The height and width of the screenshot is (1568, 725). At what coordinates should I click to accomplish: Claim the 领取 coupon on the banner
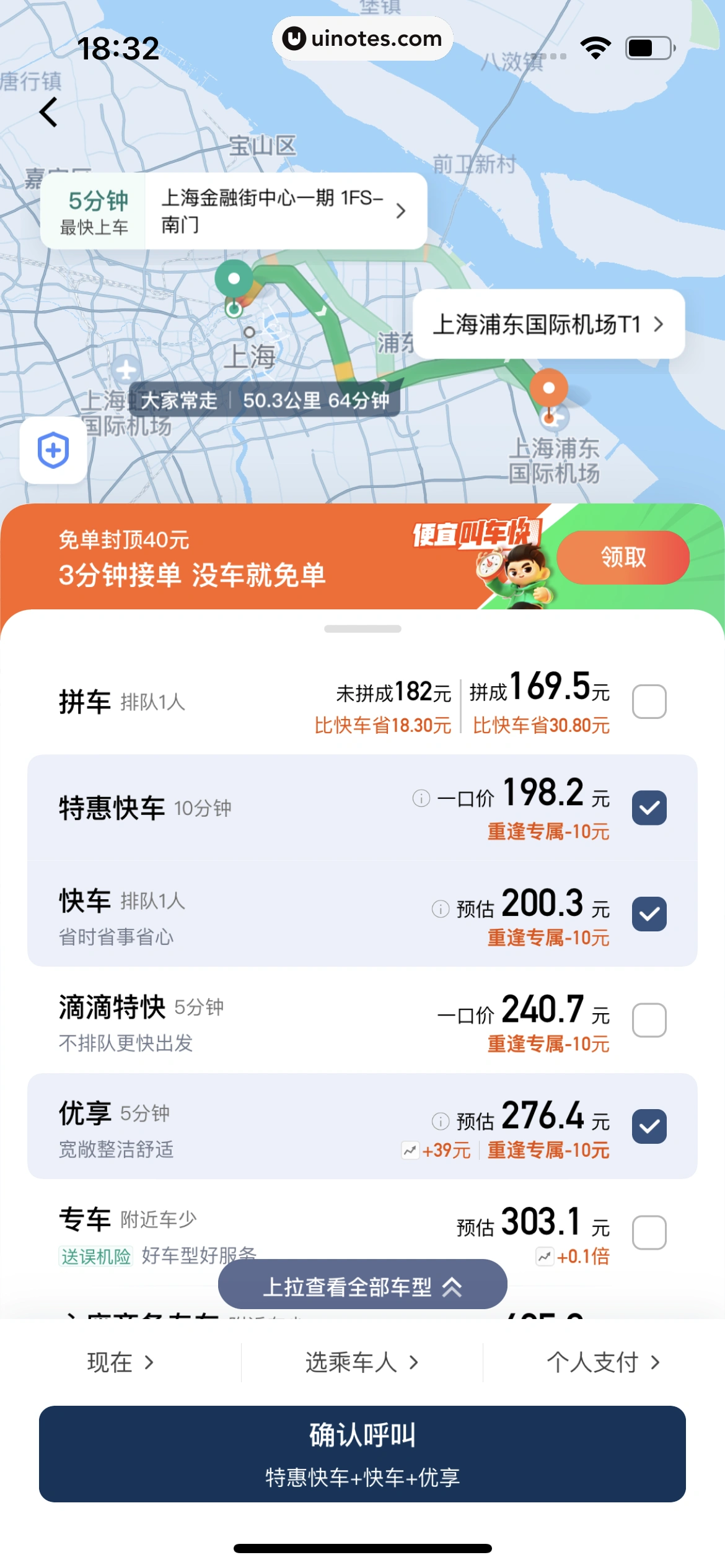pyautogui.click(x=622, y=557)
